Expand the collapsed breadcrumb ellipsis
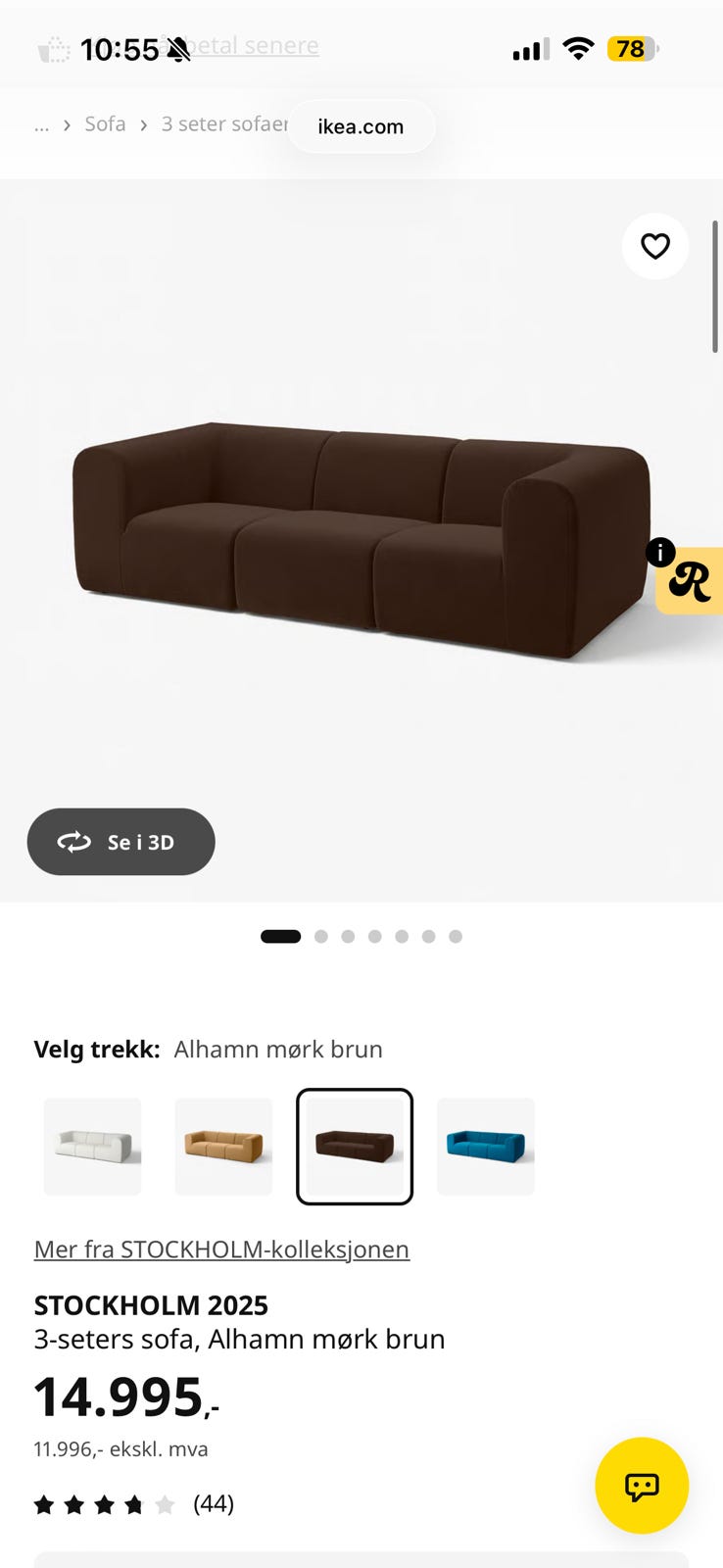Viewport: 723px width, 1568px height. pyautogui.click(x=41, y=124)
